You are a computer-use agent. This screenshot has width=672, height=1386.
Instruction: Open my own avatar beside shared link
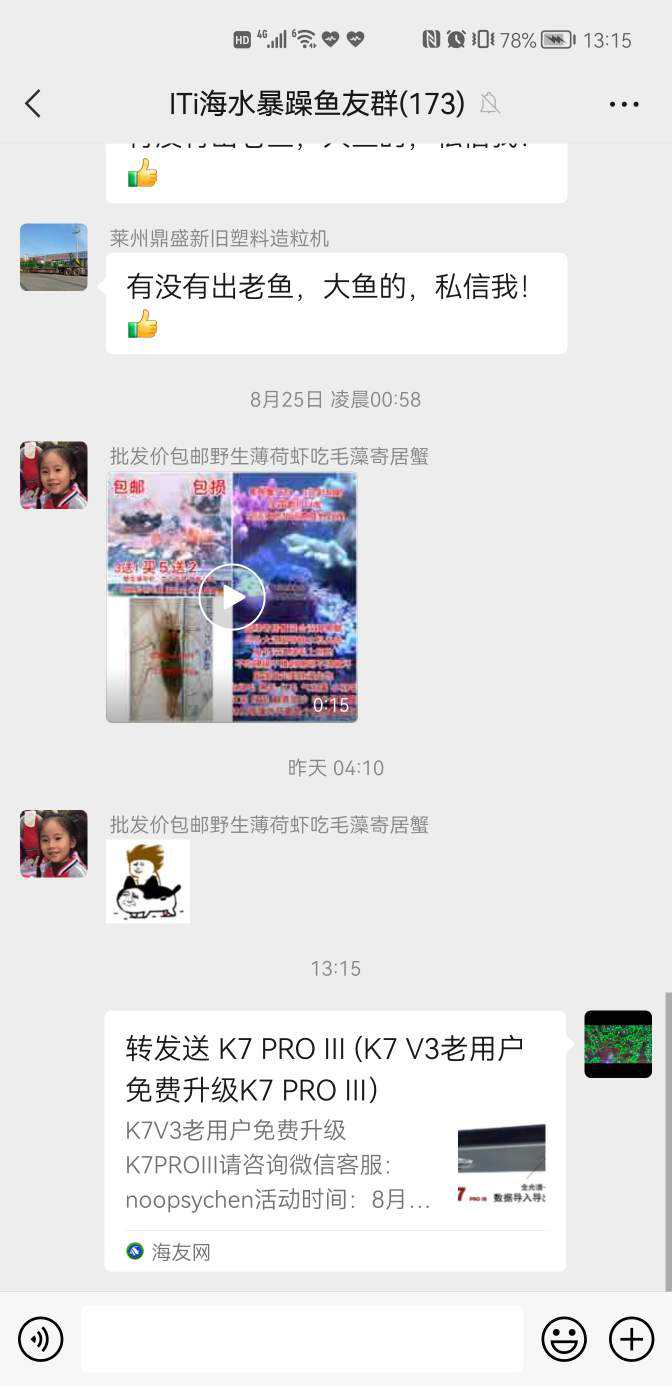(618, 1044)
